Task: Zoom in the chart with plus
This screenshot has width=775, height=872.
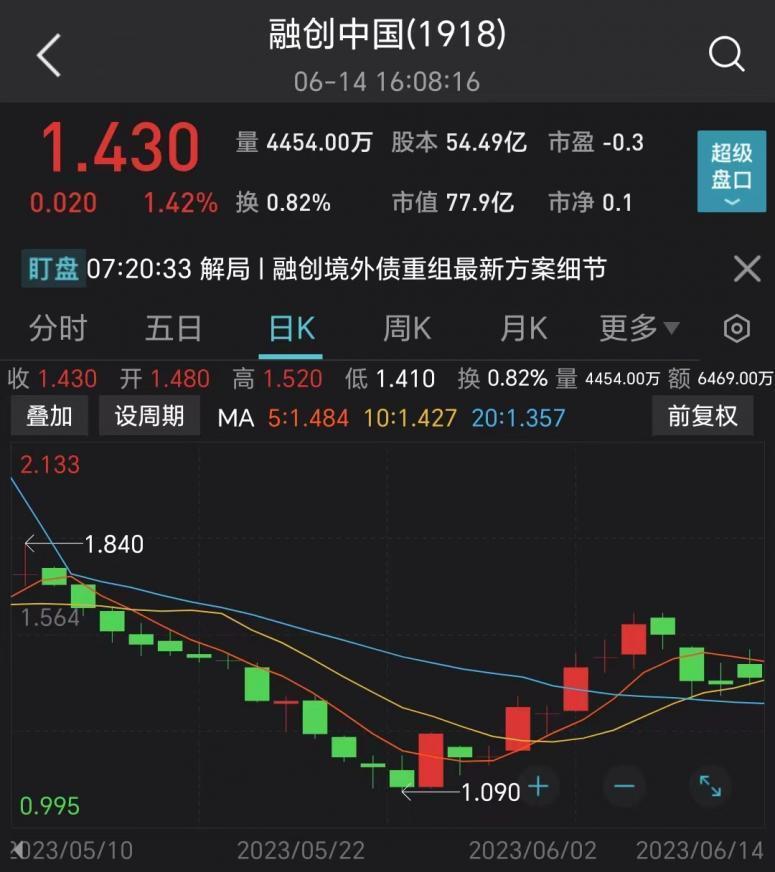Action: (538, 786)
